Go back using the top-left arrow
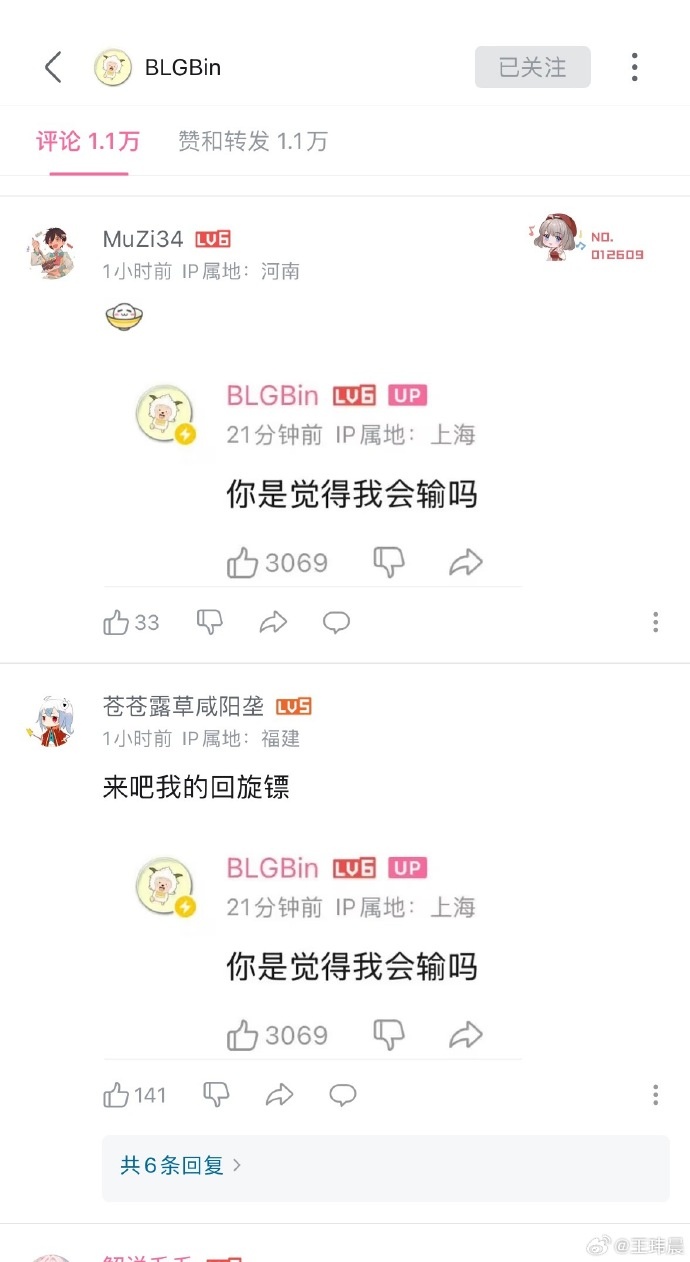690x1262 pixels. click(x=53, y=68)
